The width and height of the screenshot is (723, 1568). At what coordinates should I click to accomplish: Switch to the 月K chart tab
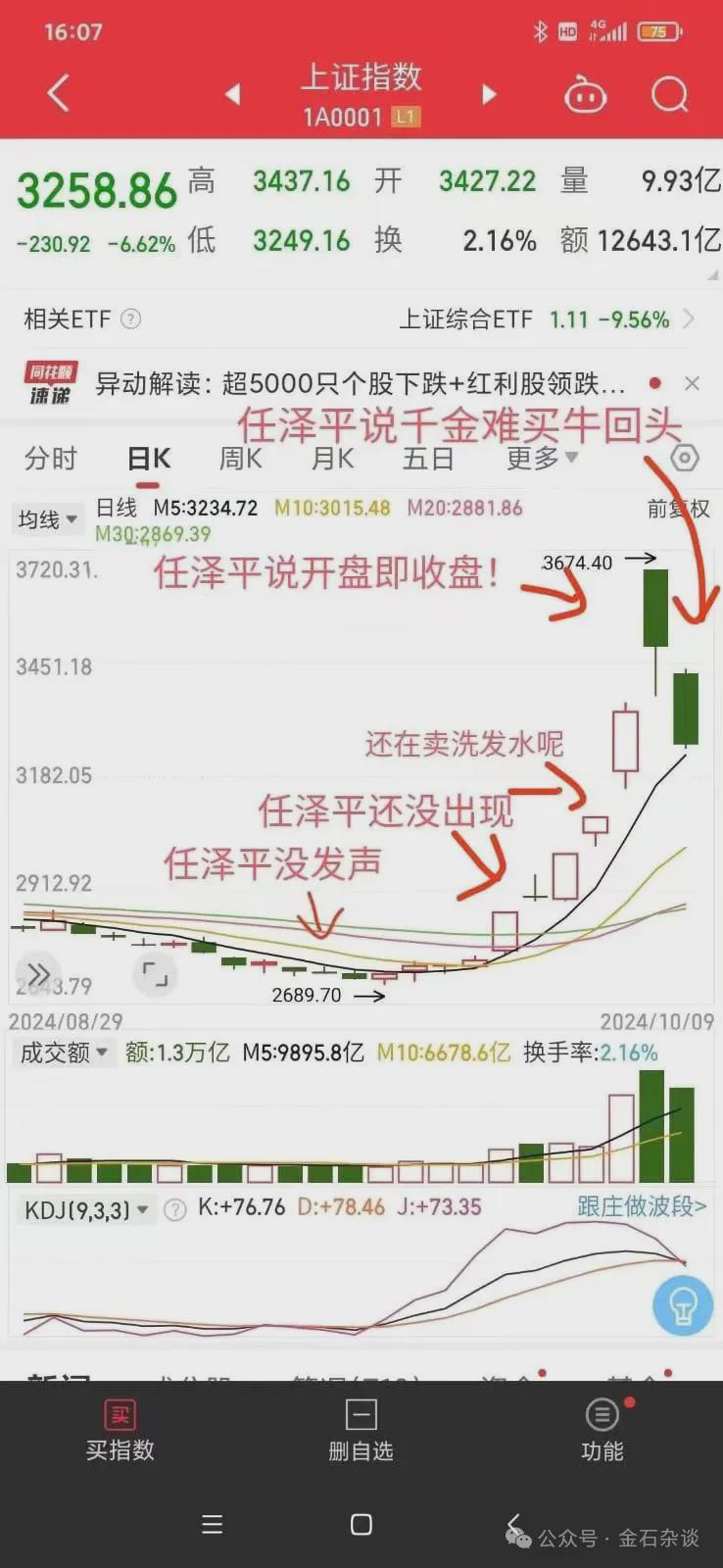click(332, 459)
